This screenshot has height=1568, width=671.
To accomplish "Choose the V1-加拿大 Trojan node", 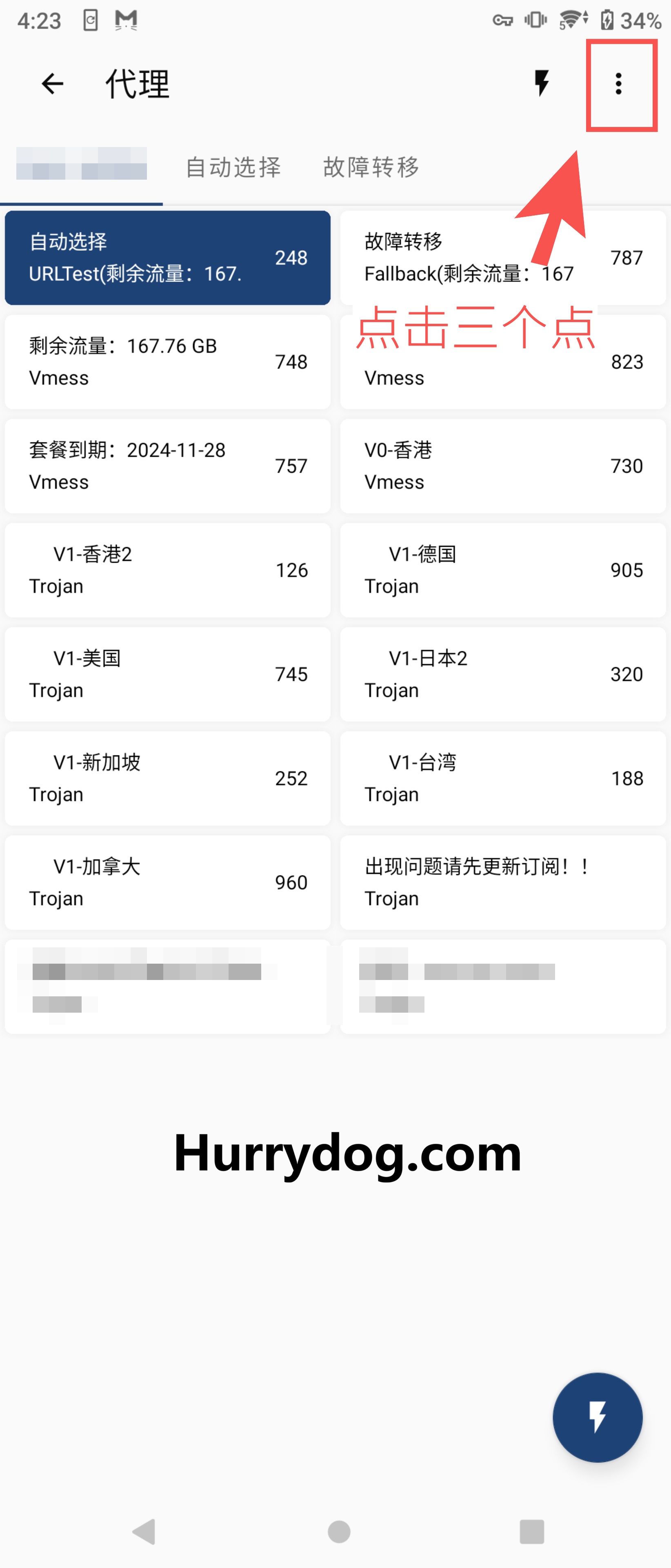I will (x=167, y=882).
